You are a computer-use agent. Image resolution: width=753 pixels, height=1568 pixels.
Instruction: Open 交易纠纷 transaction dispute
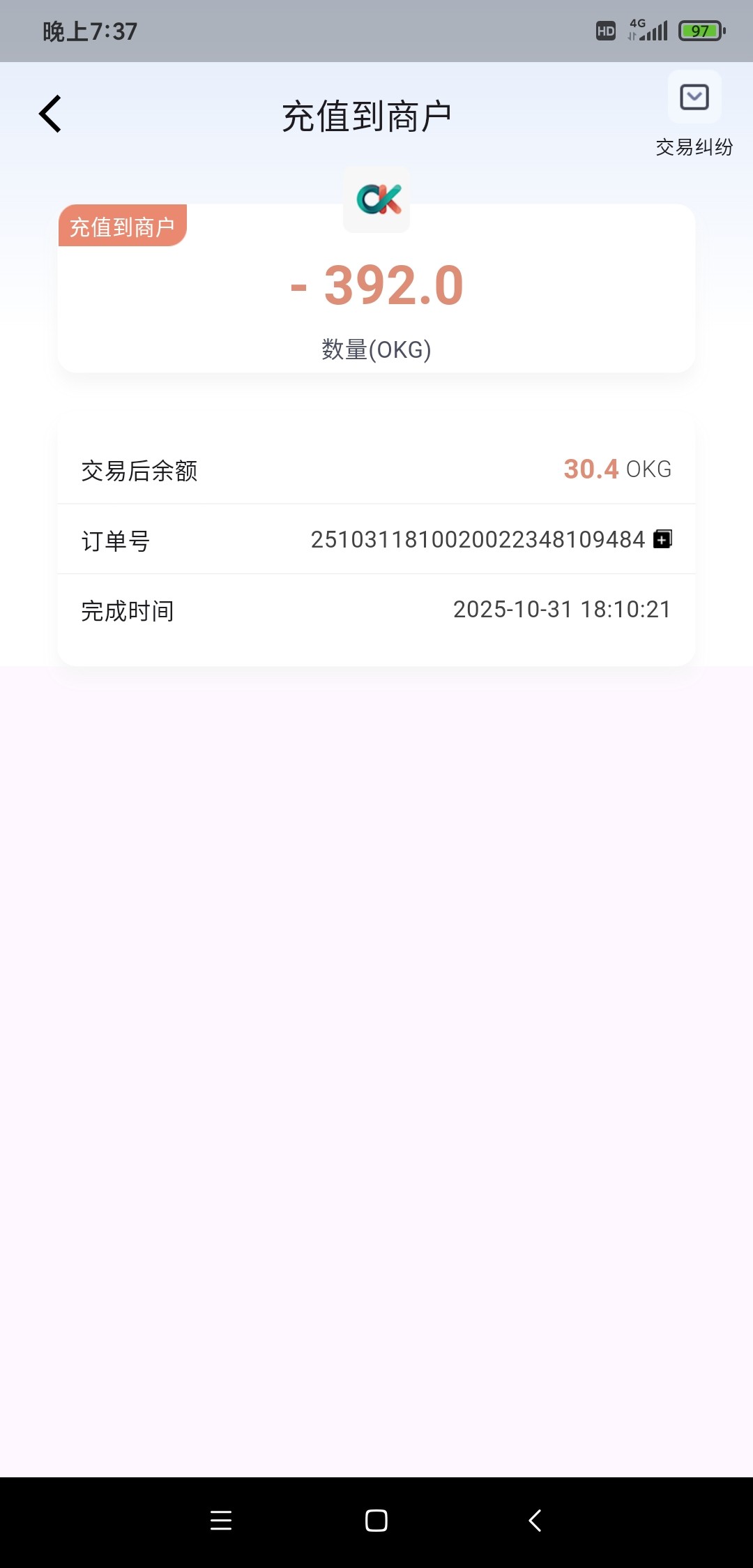coord(694,112)
